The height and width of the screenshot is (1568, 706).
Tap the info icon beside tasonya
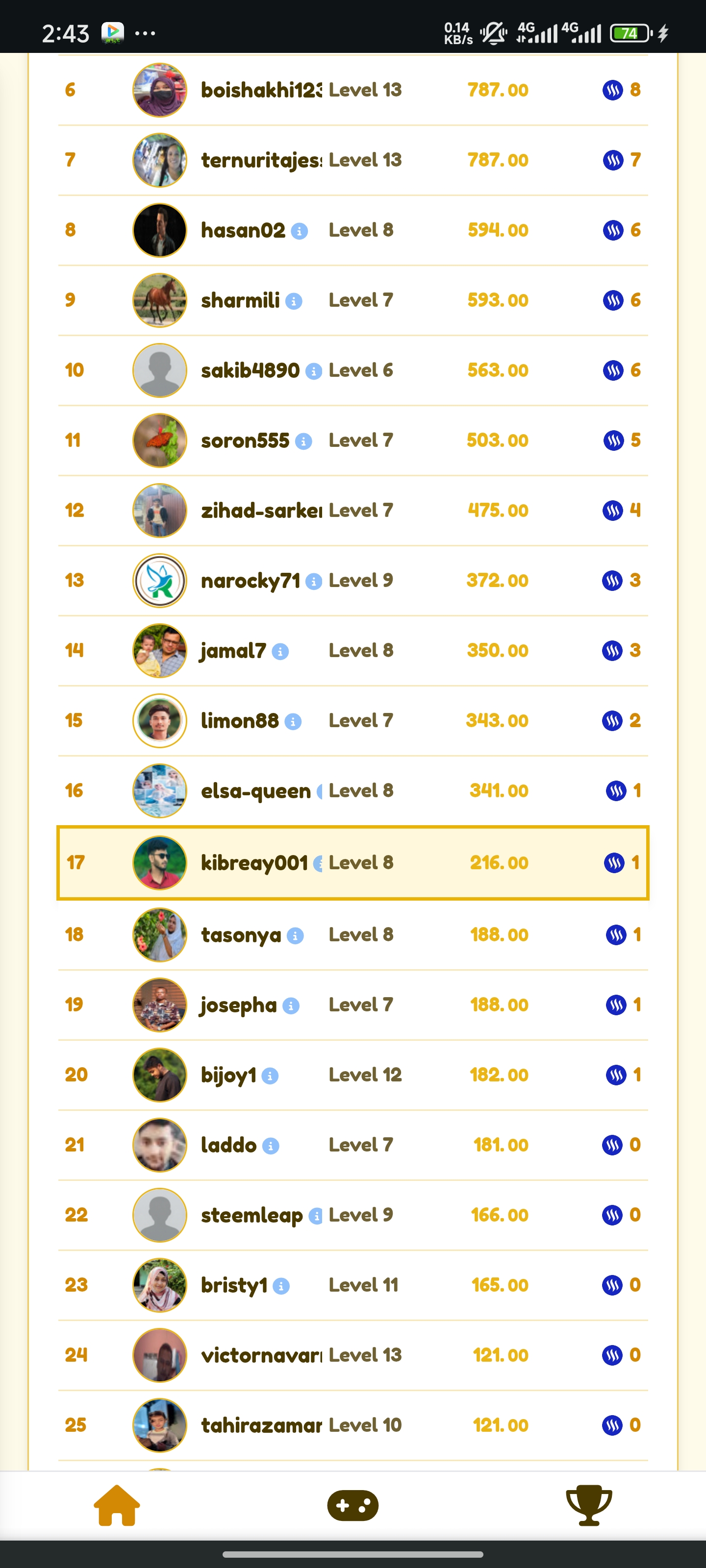(x=296, y=935)
